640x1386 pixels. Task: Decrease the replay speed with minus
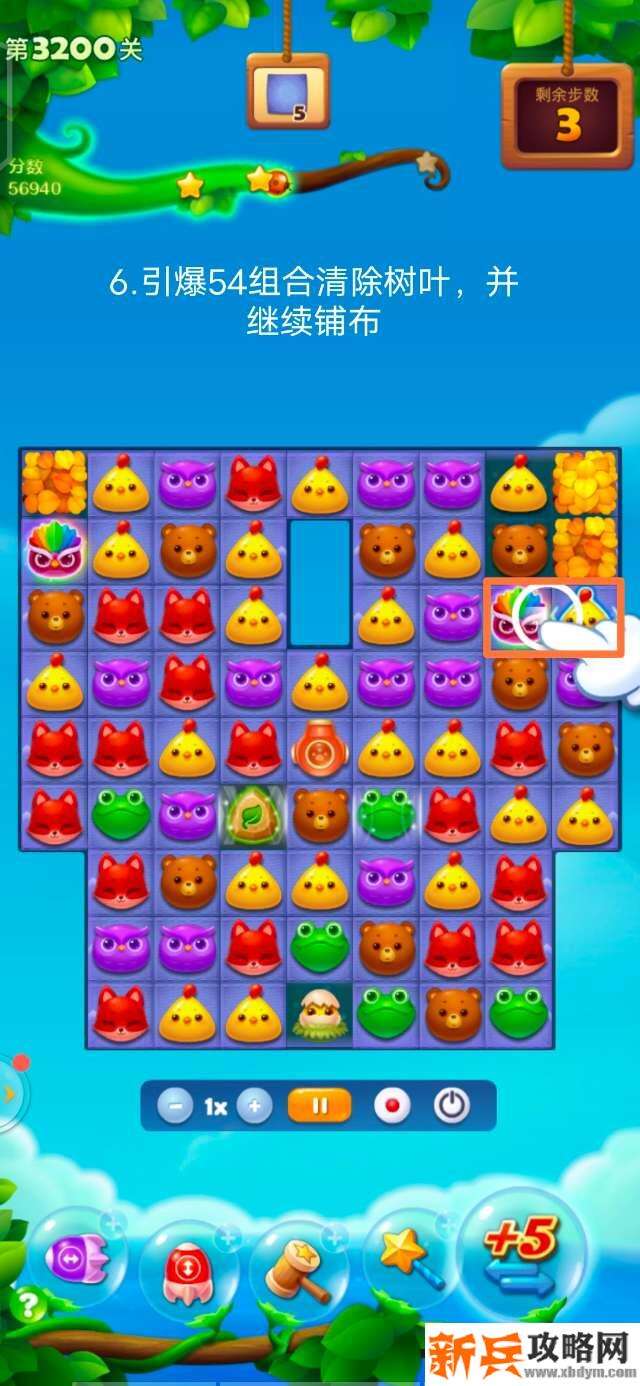(x=175, y=1106)
